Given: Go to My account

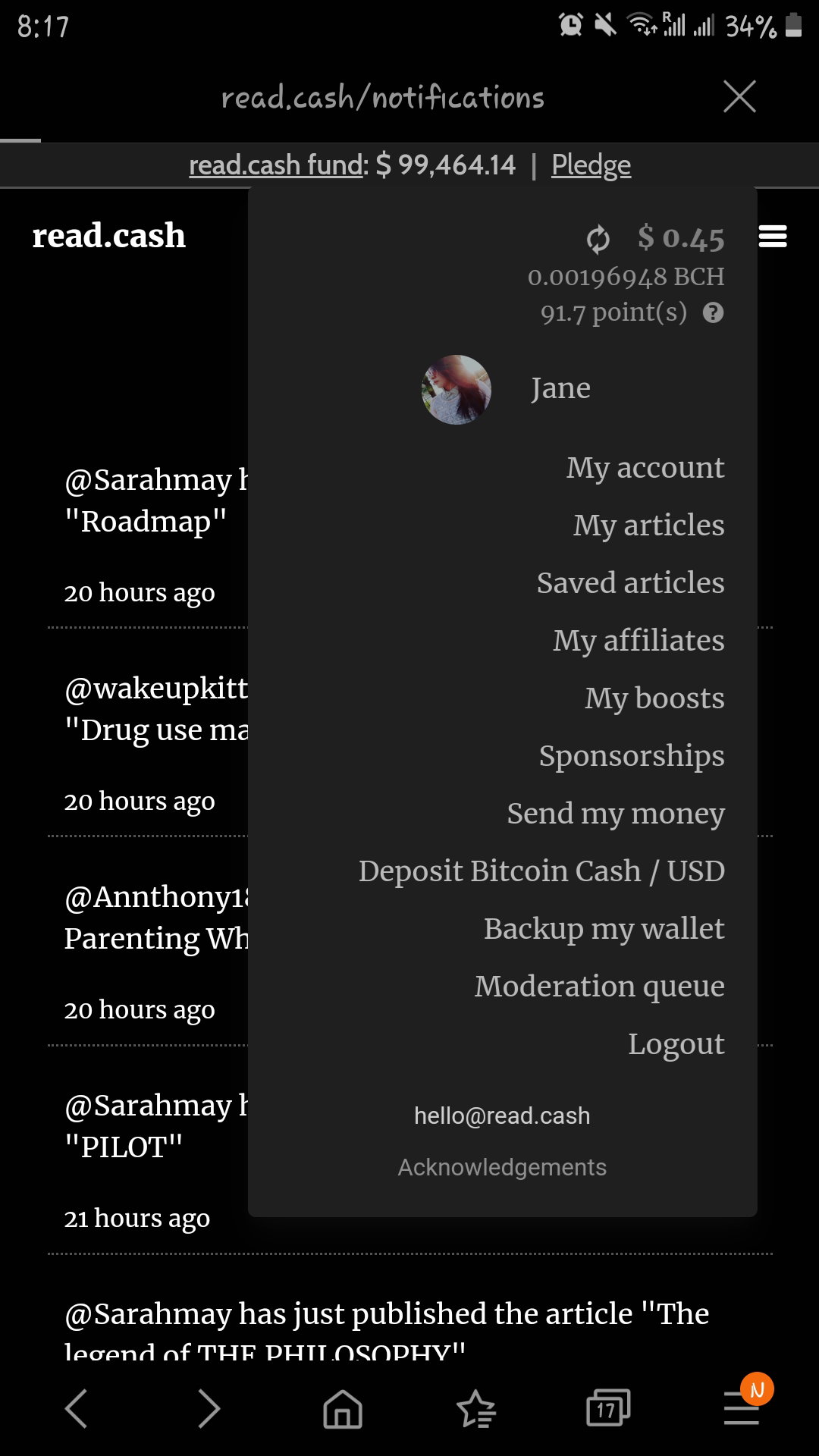Looking at the screenshot, I should pyautogui.click(x=645, y=468).
